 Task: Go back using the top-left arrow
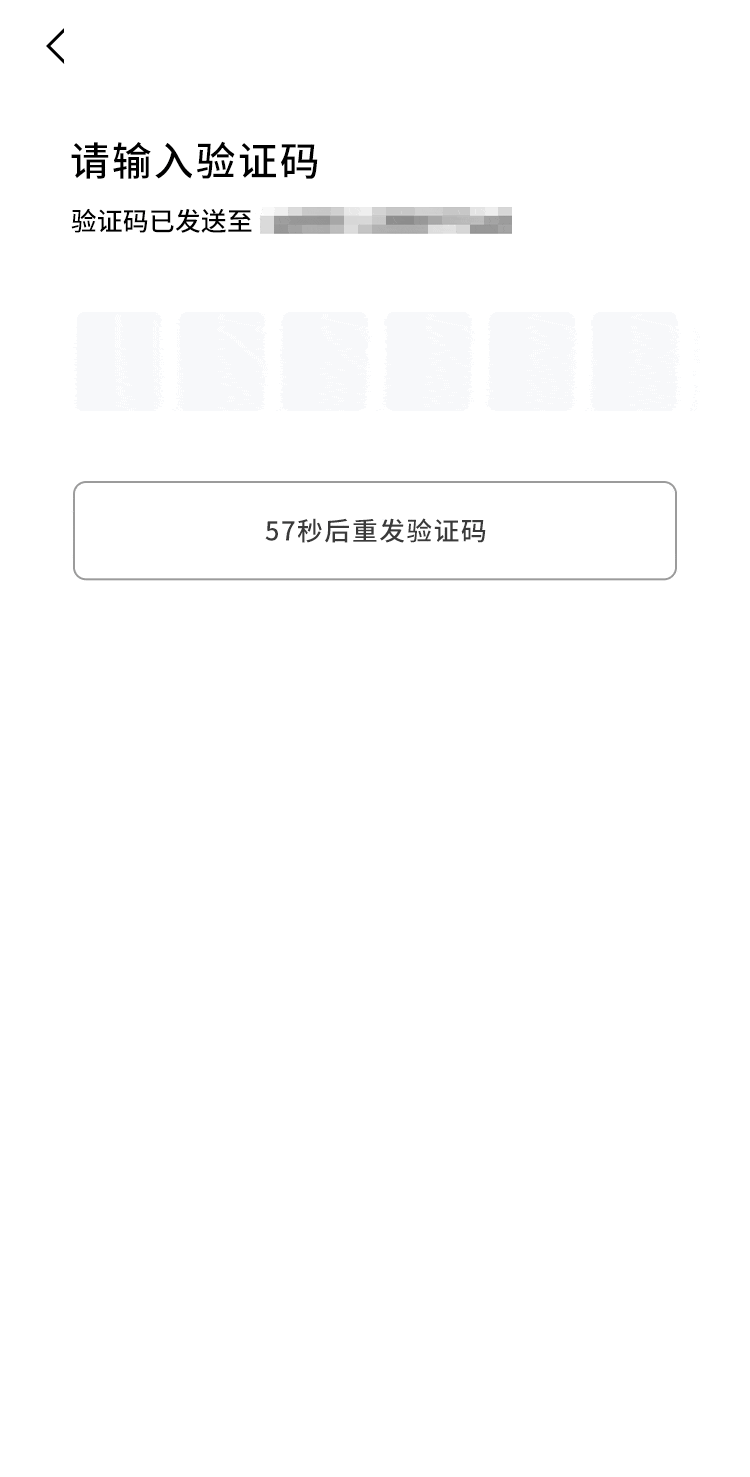[56, 46]
